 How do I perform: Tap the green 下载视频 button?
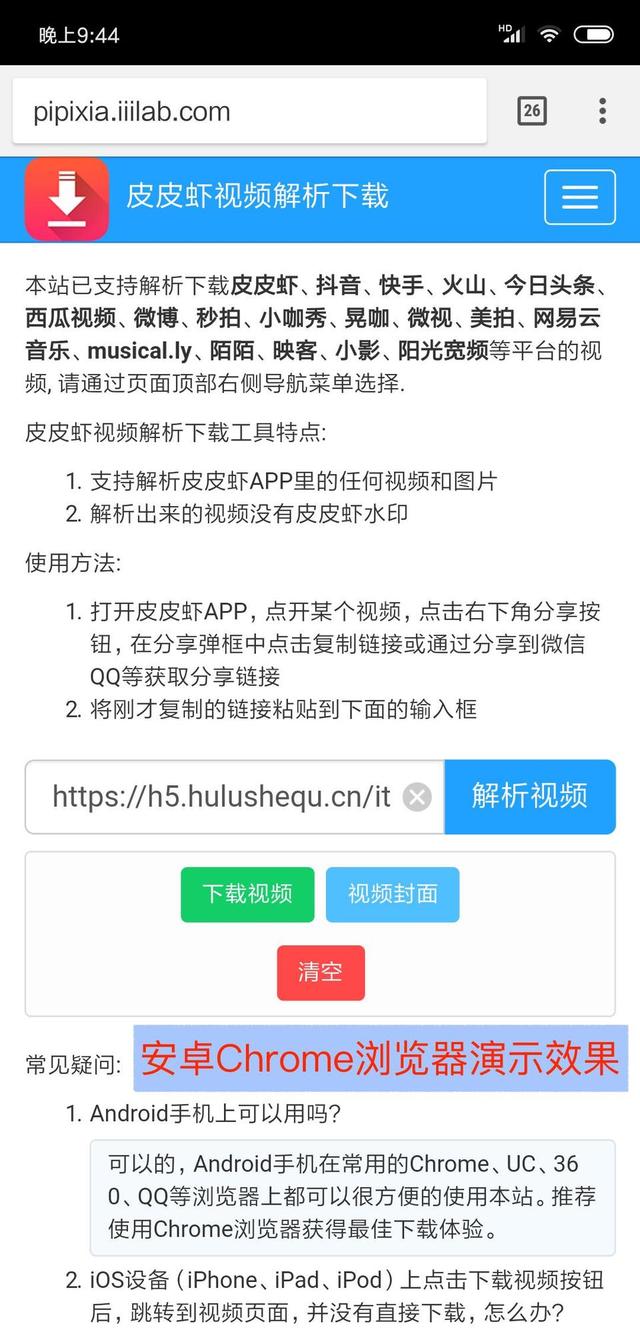pyautogui.click(x=247, y=894)
